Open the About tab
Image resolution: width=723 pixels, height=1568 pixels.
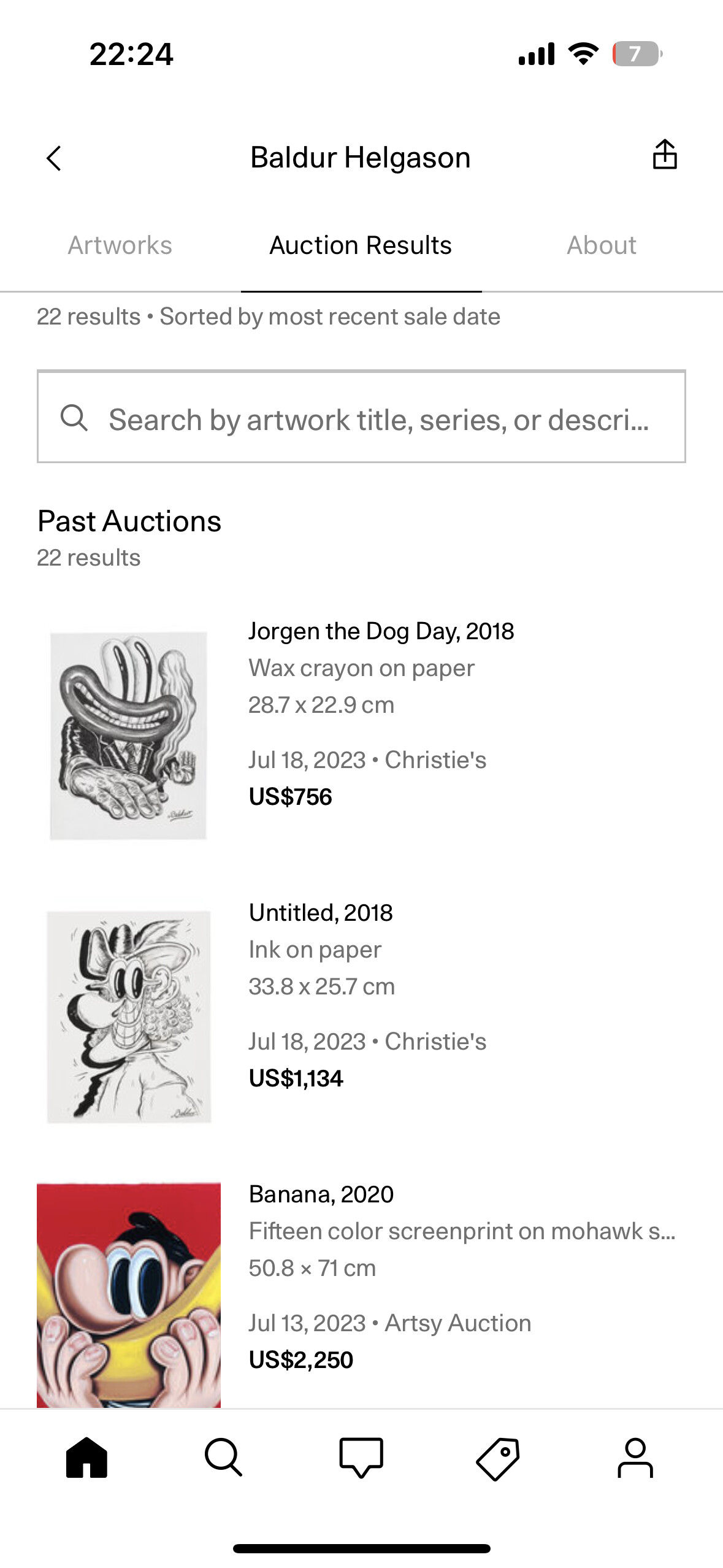tap(602, 245)
